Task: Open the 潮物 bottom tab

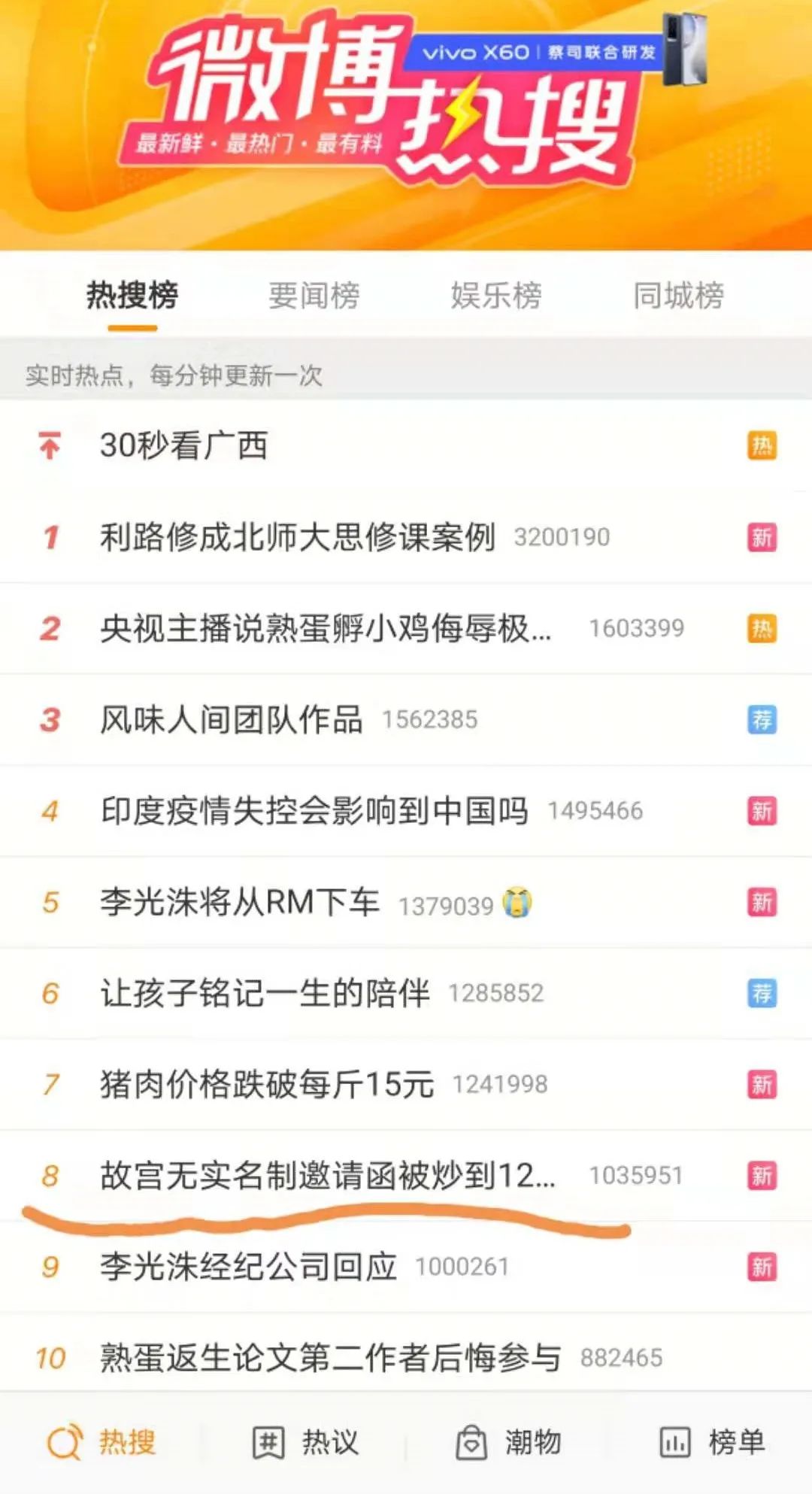Action: (x=509, y=1442)
